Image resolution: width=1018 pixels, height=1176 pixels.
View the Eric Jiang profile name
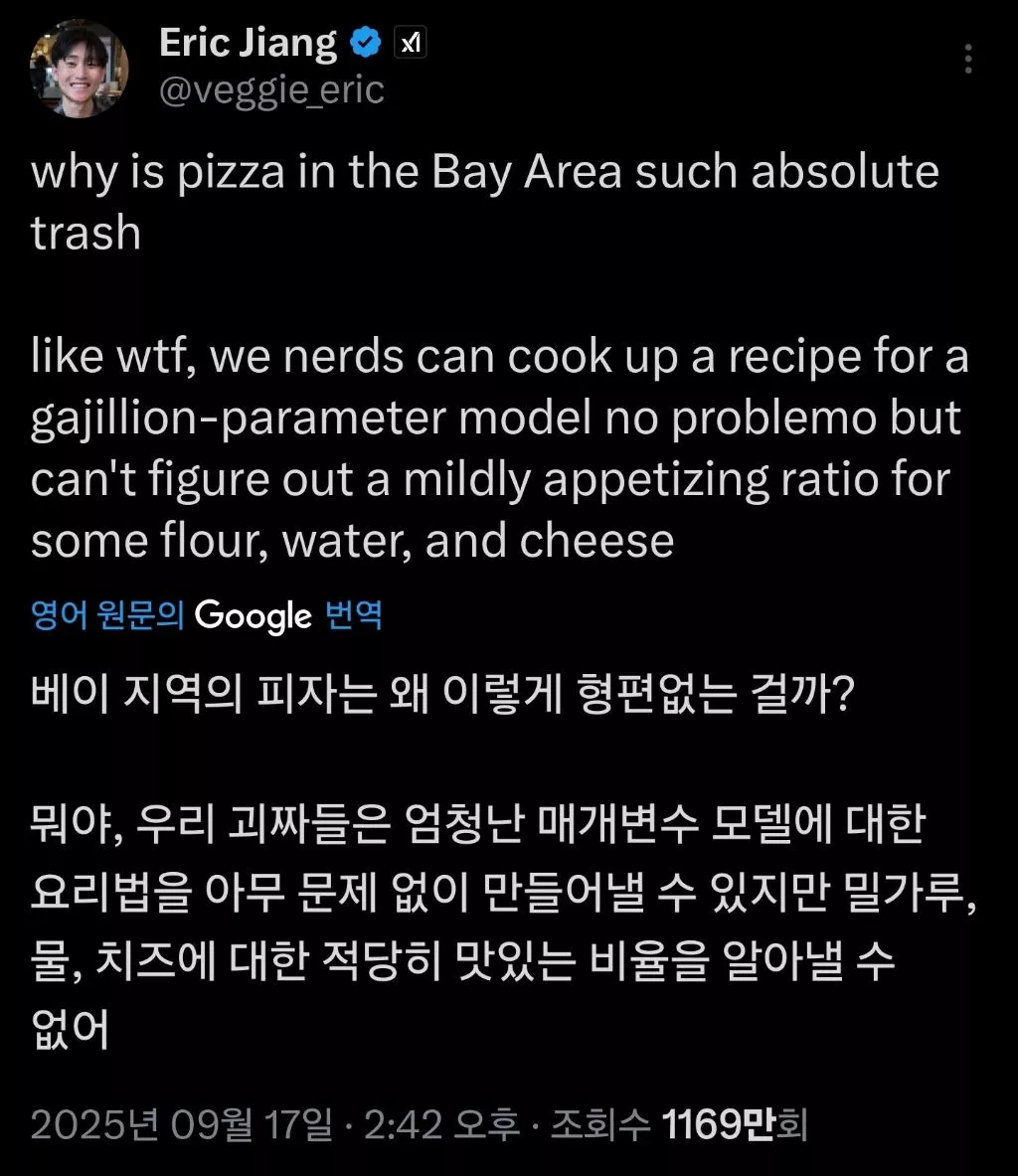click(x=248, y=43)
